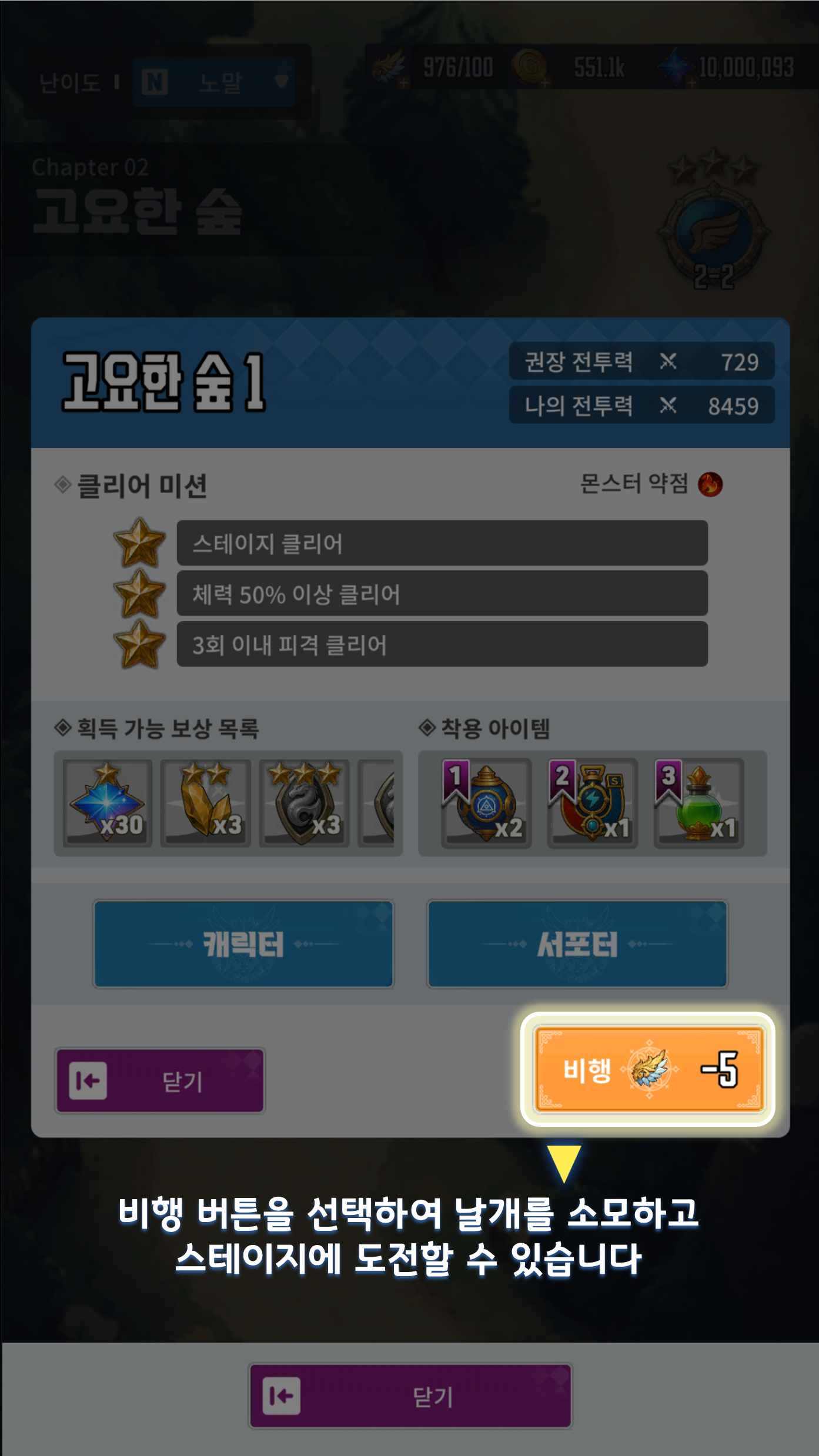Image resolution: width=819 pixels, height=1456 pixels.
Task: Select equipped item slot 2 magnet
Action: pyautogui.click(x=592, y=802)
